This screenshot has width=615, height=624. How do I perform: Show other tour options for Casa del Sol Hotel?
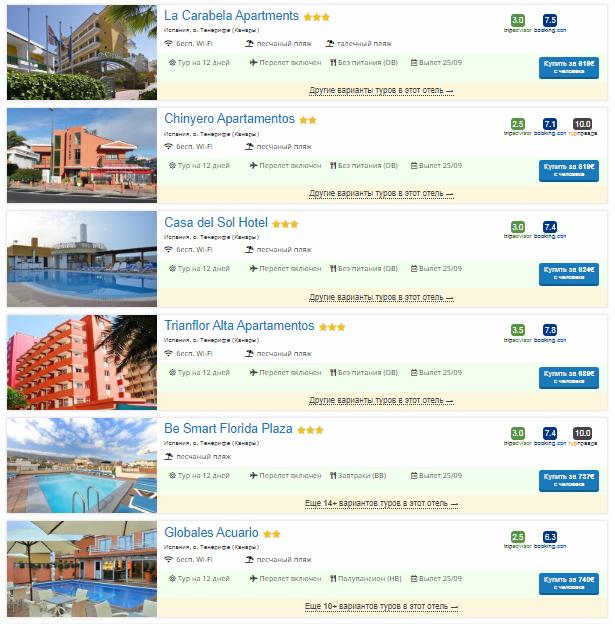pos(381,297)
